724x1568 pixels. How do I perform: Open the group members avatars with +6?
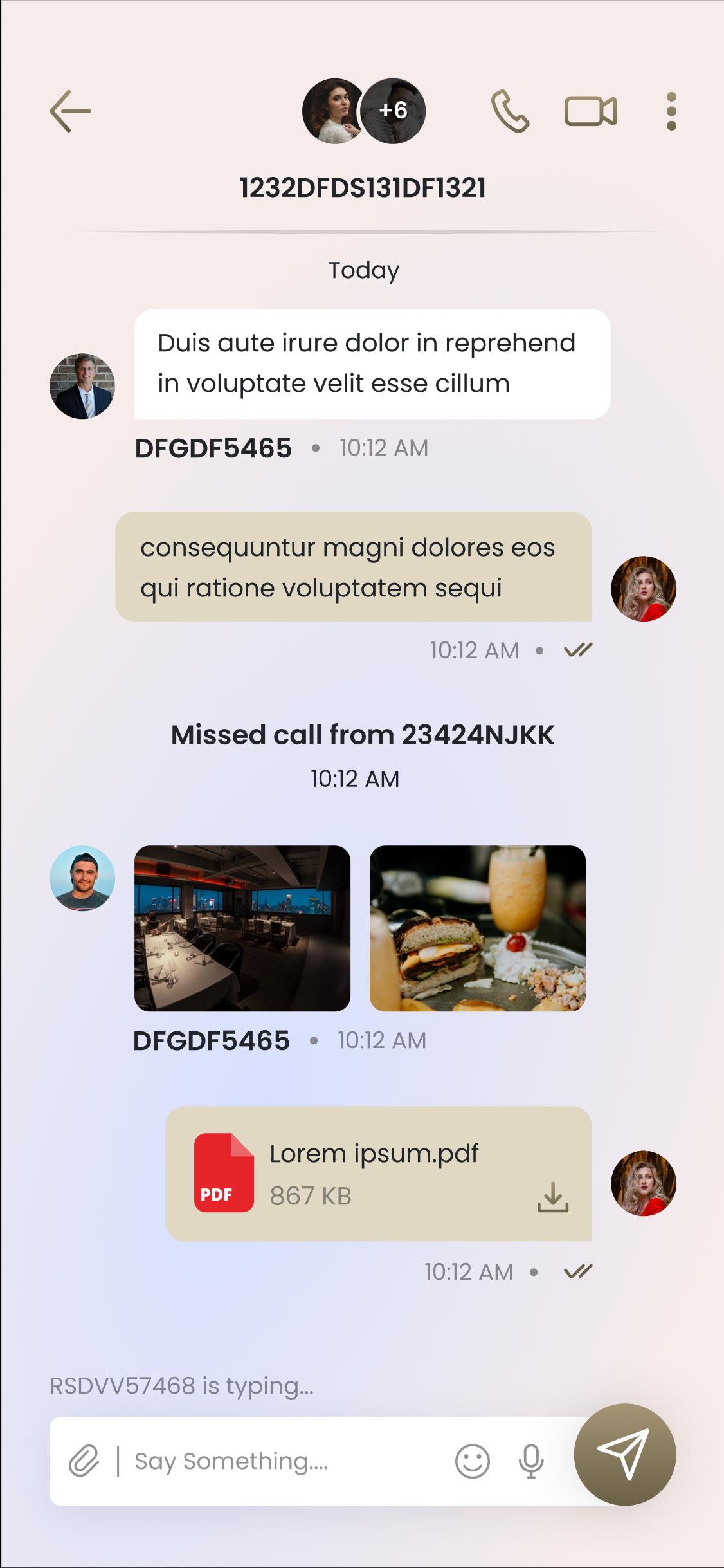pyautogui.click(x=364, y=111)
